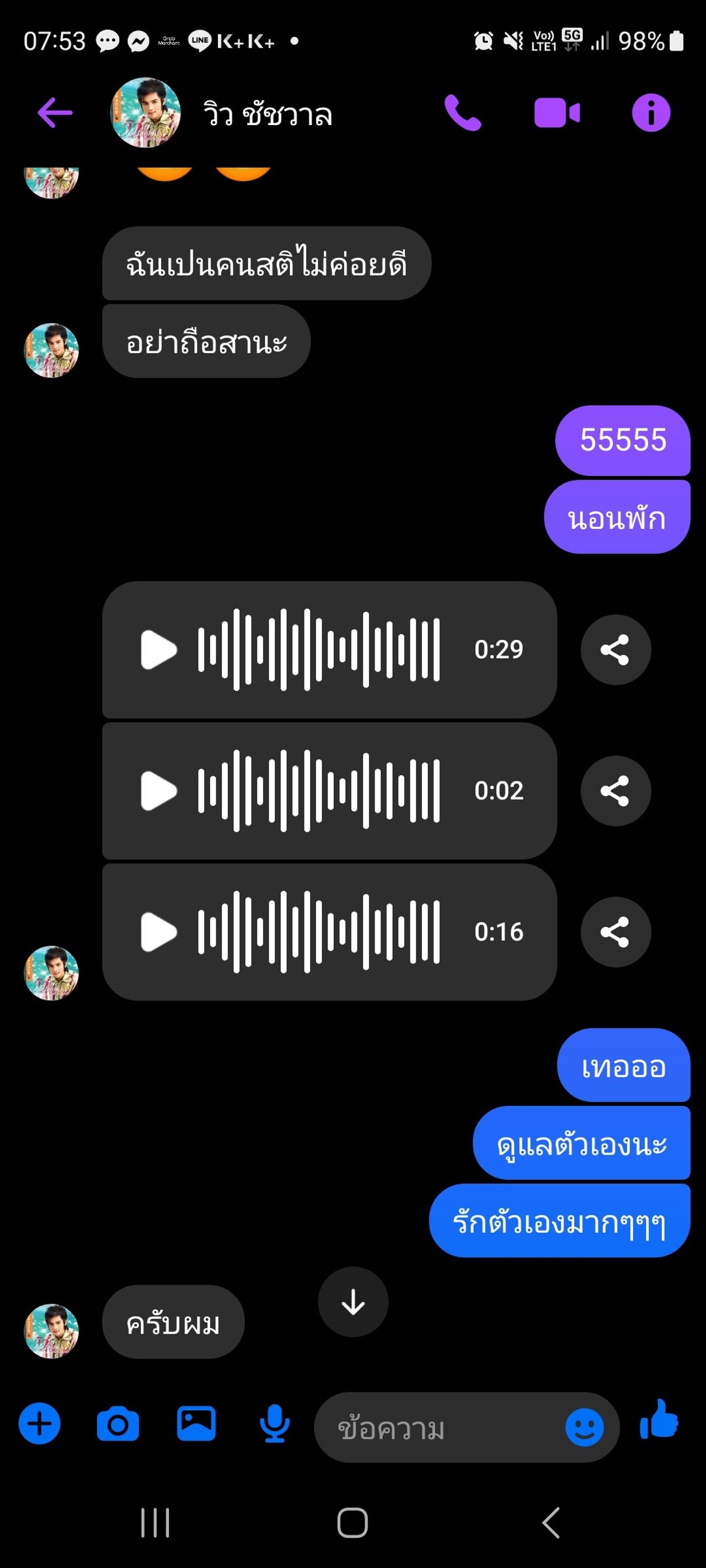The height and width of the screenshot is (1568, 706).
Task: Share the 0:16 voice message
Action: (615, 932)
